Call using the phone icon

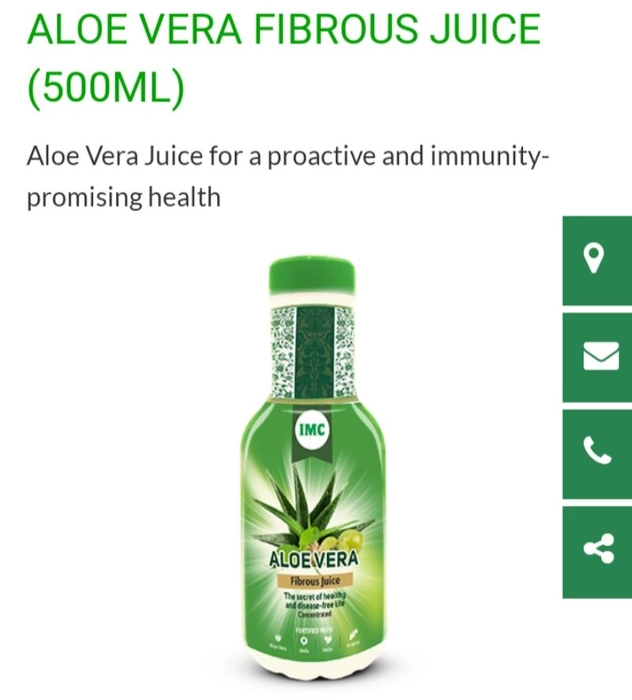[x=597, y=453]
